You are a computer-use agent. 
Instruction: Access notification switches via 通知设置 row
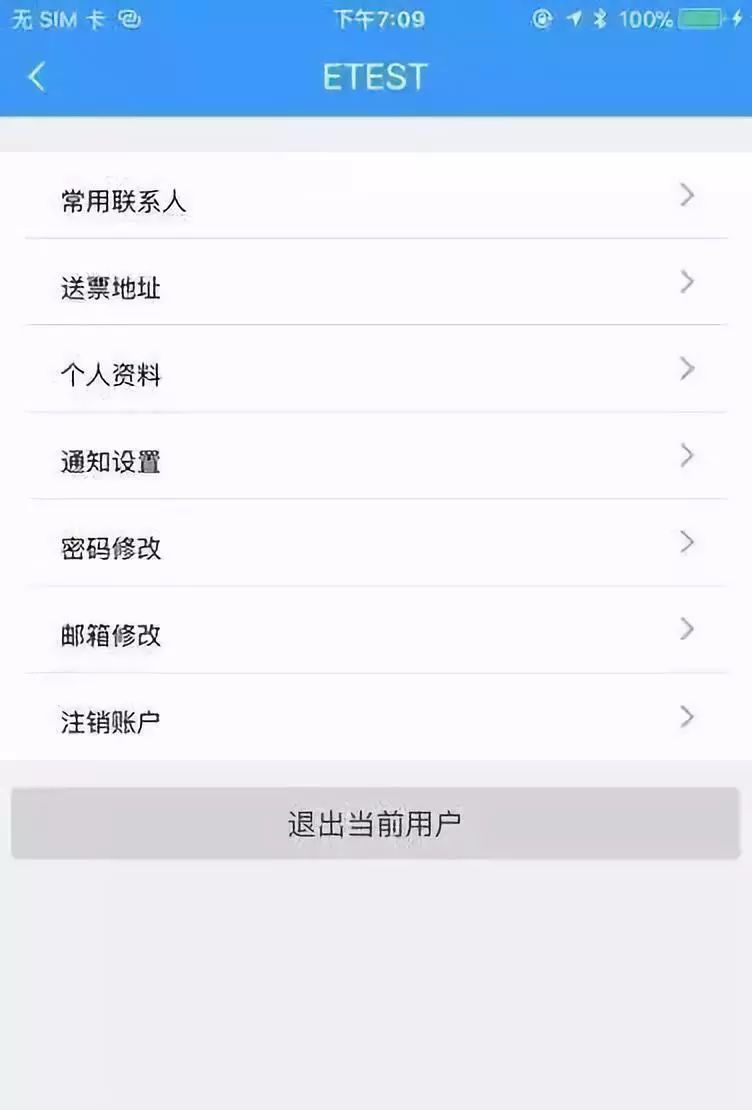coord(375,461)
